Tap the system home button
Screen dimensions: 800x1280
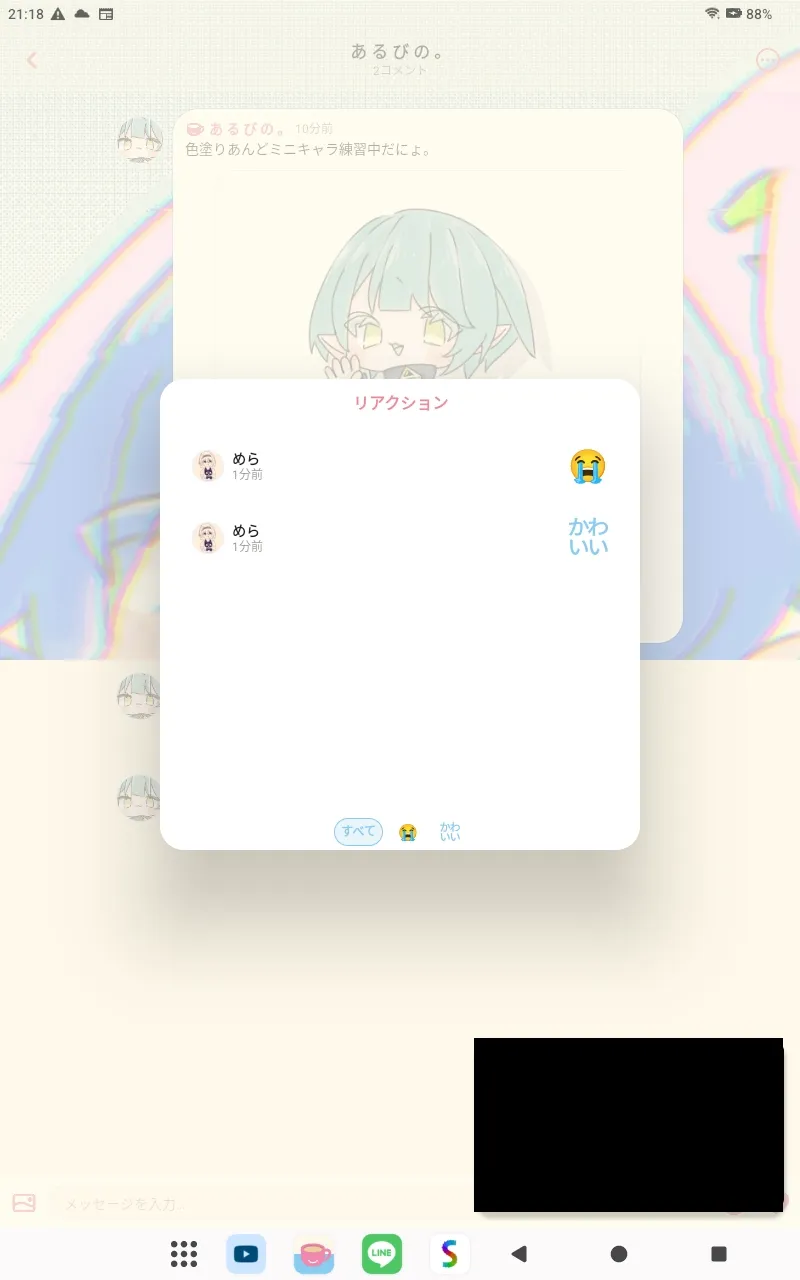tap(619, 1253)
